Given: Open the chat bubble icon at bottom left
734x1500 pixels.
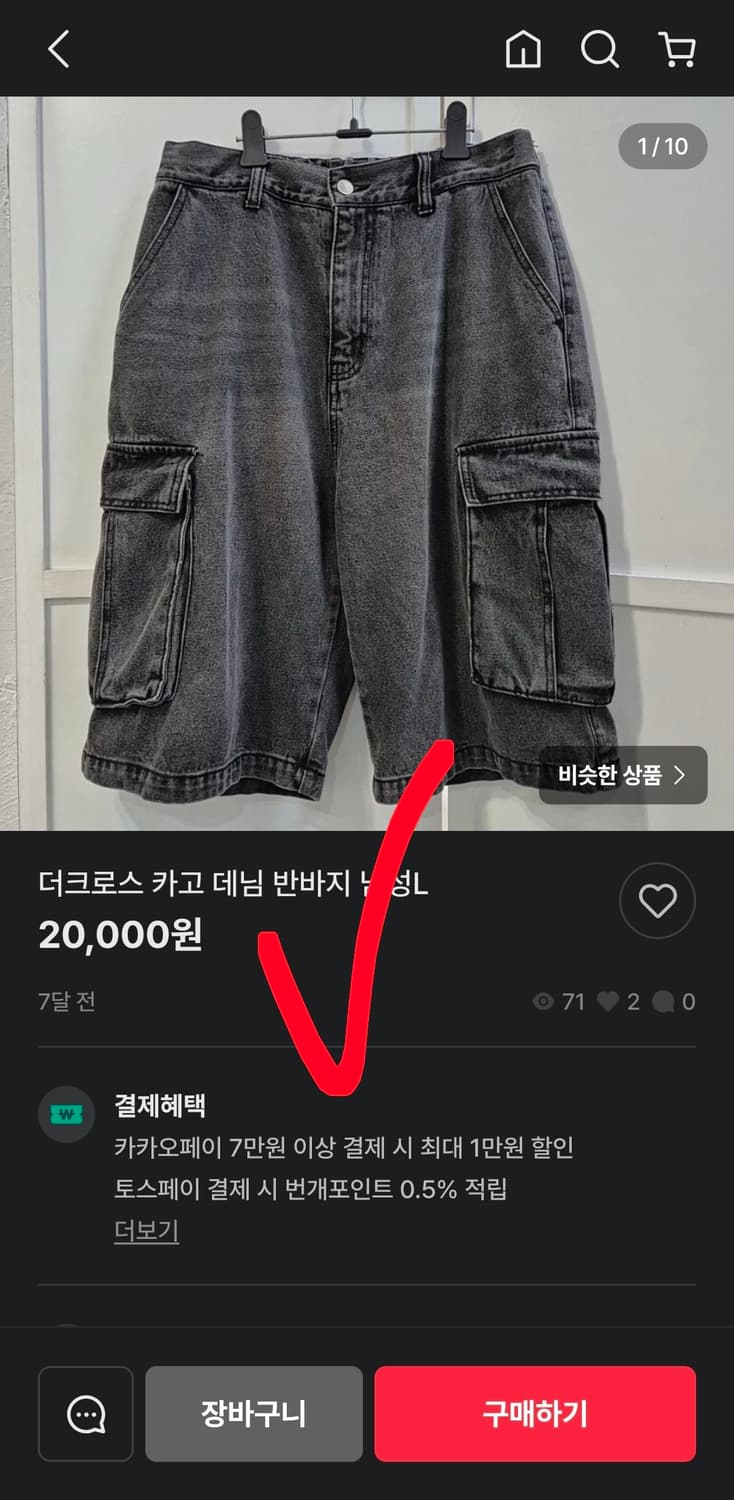Looking at the screenshot, I should pyautogui.click(x=85, y=1413).
